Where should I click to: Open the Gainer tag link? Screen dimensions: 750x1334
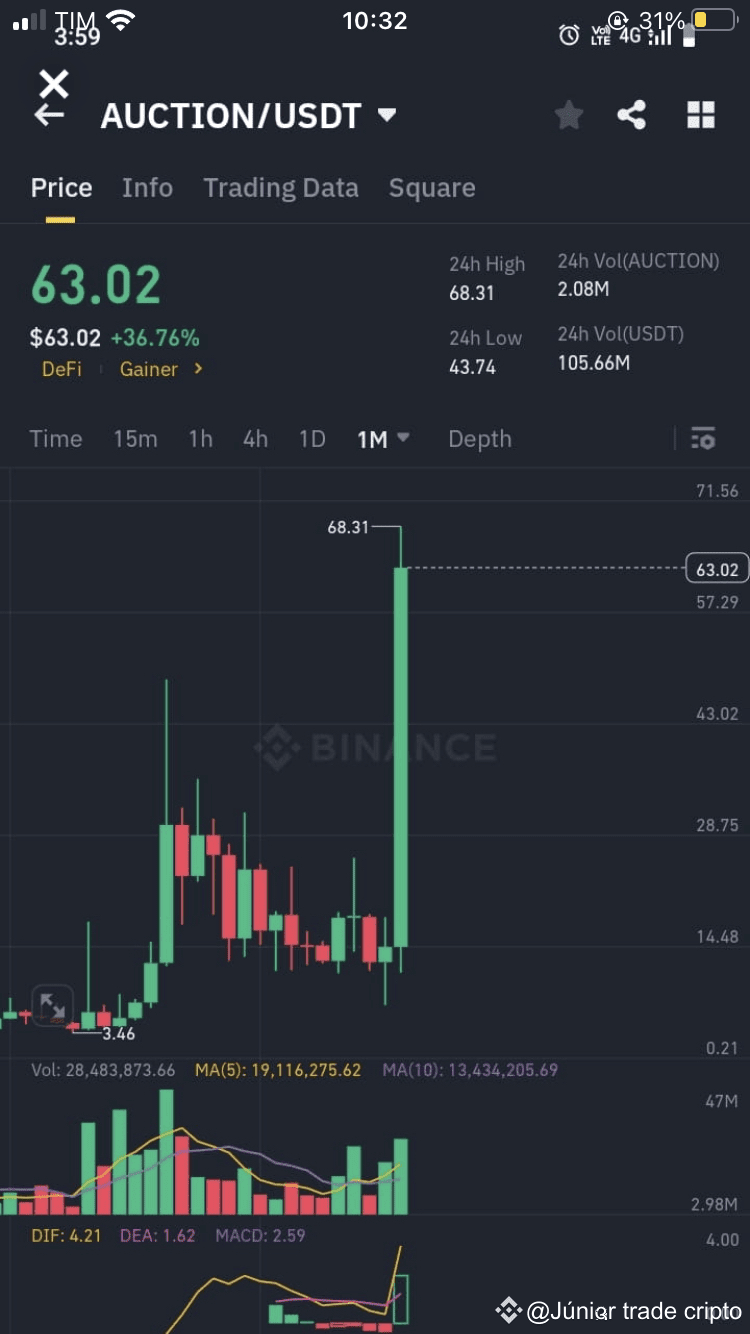pyautogui.click(x=161, y=369)
